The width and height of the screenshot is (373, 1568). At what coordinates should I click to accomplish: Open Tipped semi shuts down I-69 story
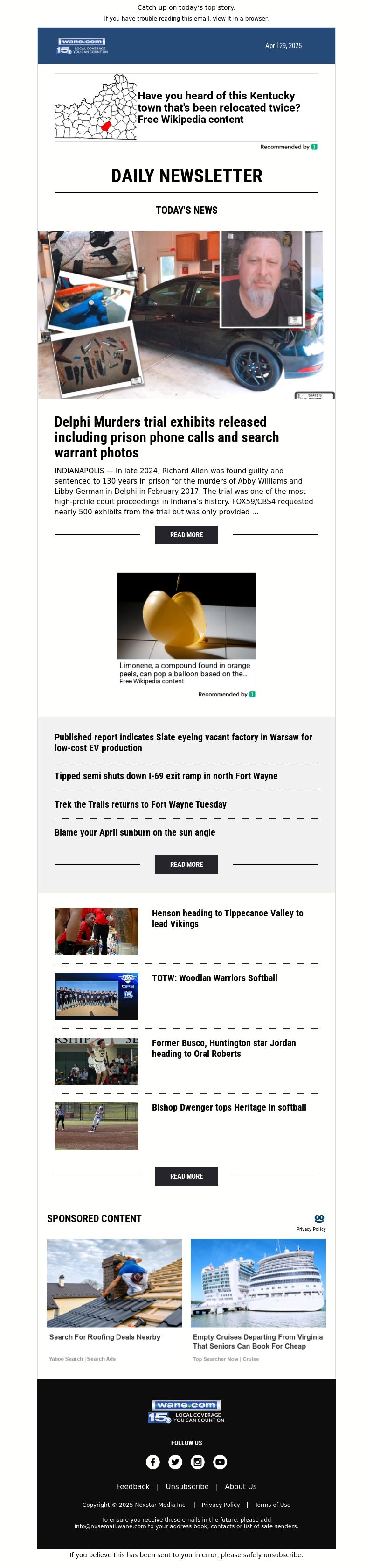click(166, 775)
